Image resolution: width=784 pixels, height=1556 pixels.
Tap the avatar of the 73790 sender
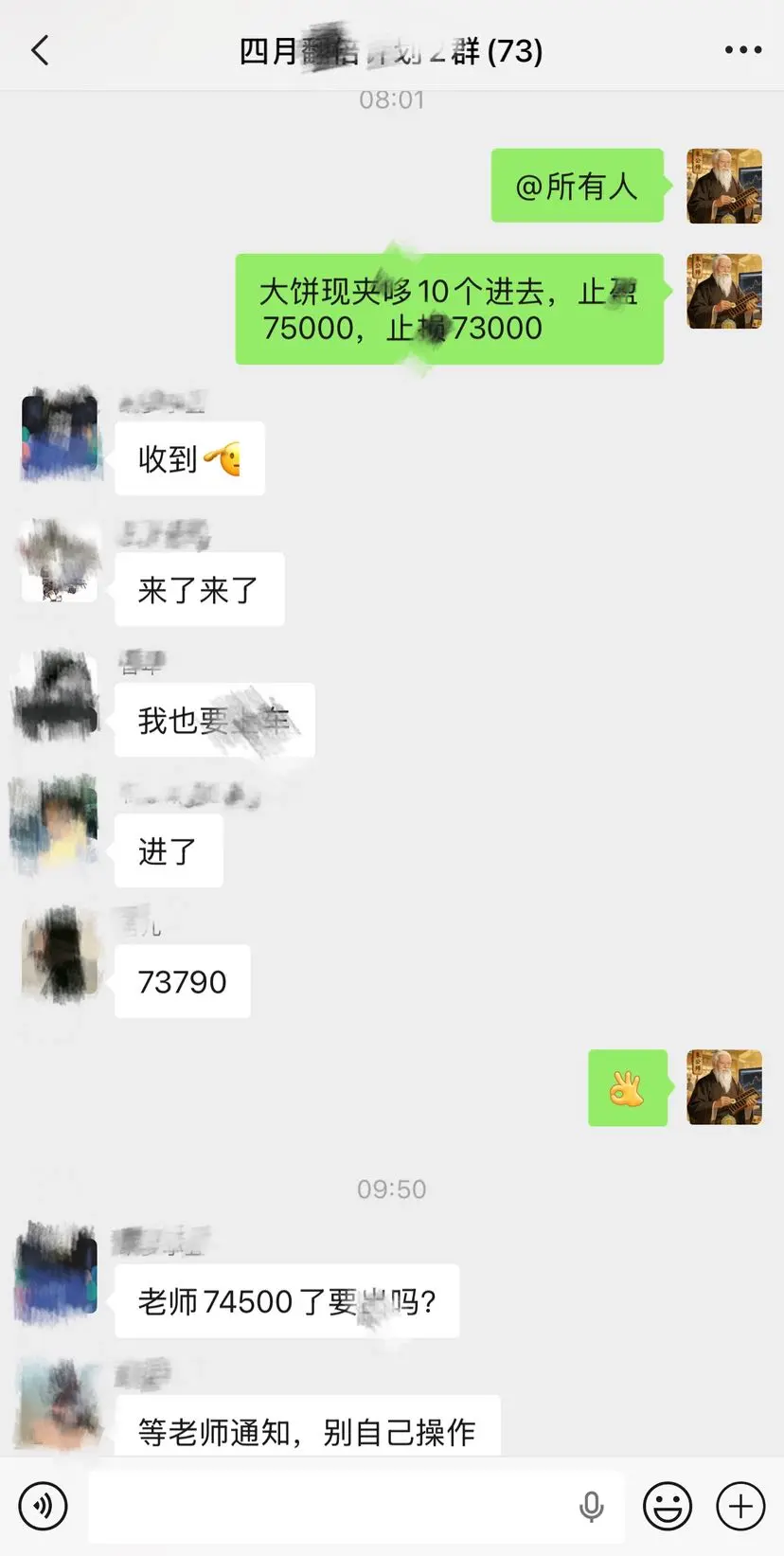tap(58, 957)
